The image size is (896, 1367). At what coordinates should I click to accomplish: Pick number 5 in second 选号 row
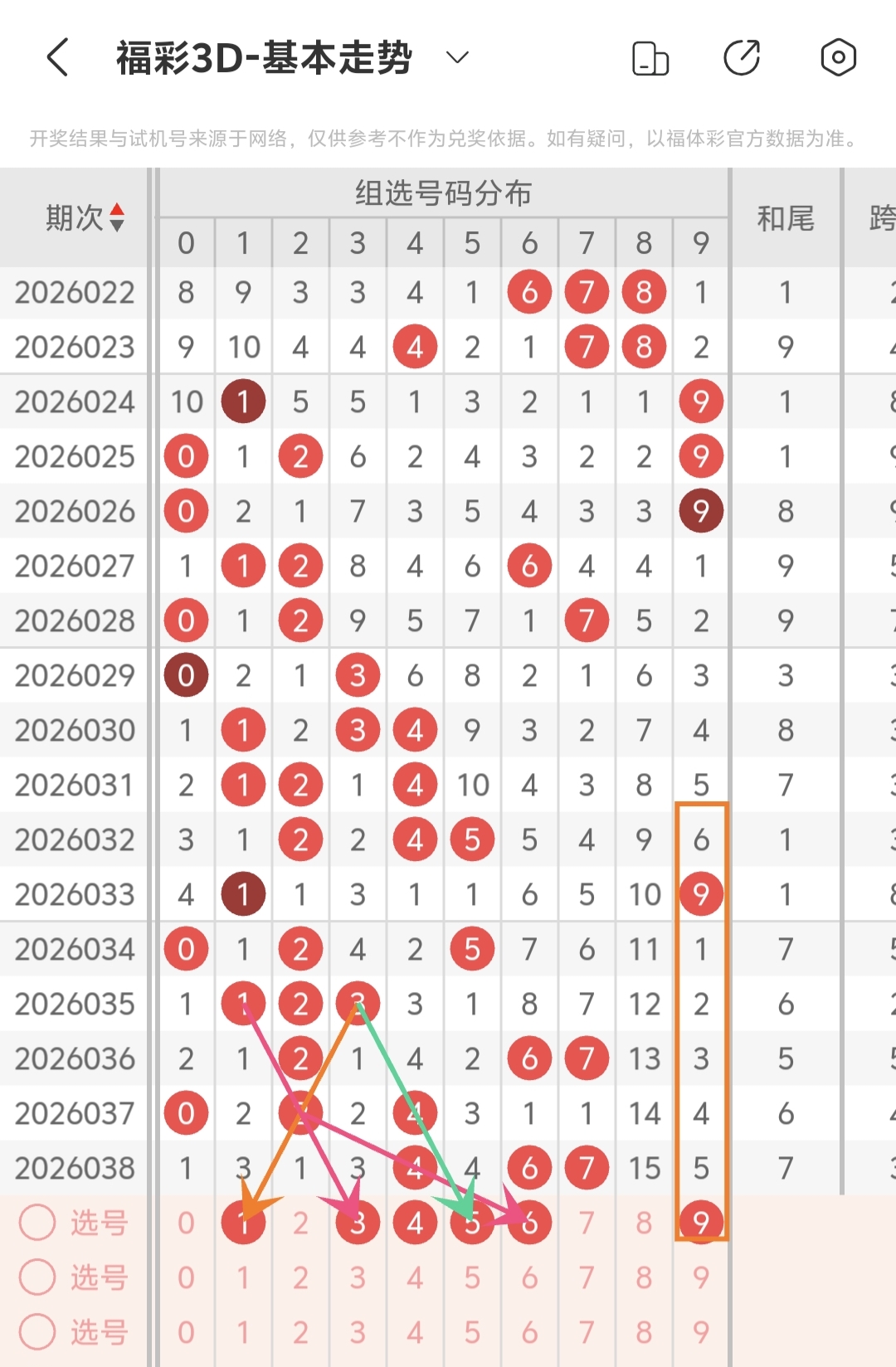click(472, 1277)
